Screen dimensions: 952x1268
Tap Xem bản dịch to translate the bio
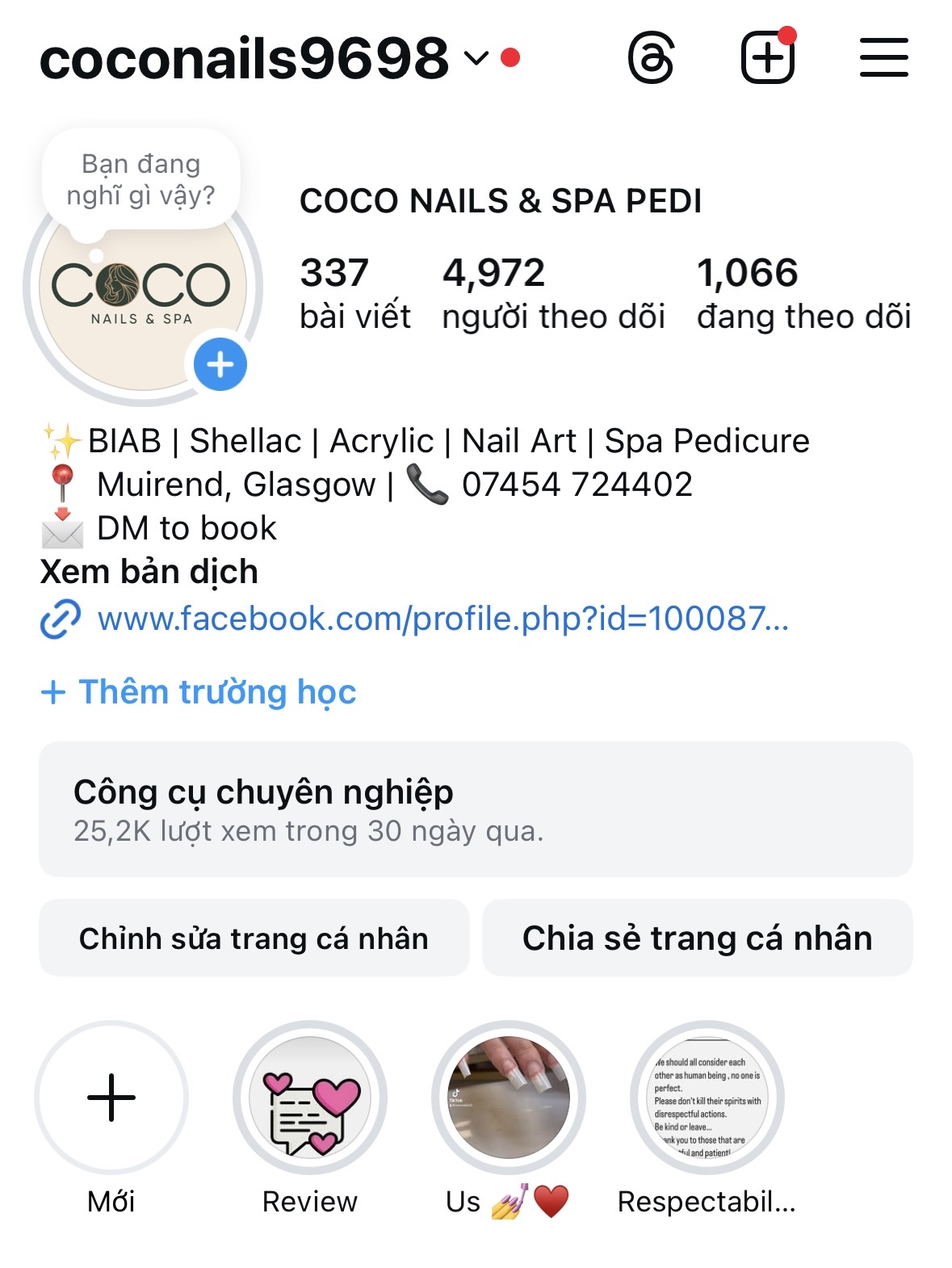pyautogui.click(x=149, y=572)
